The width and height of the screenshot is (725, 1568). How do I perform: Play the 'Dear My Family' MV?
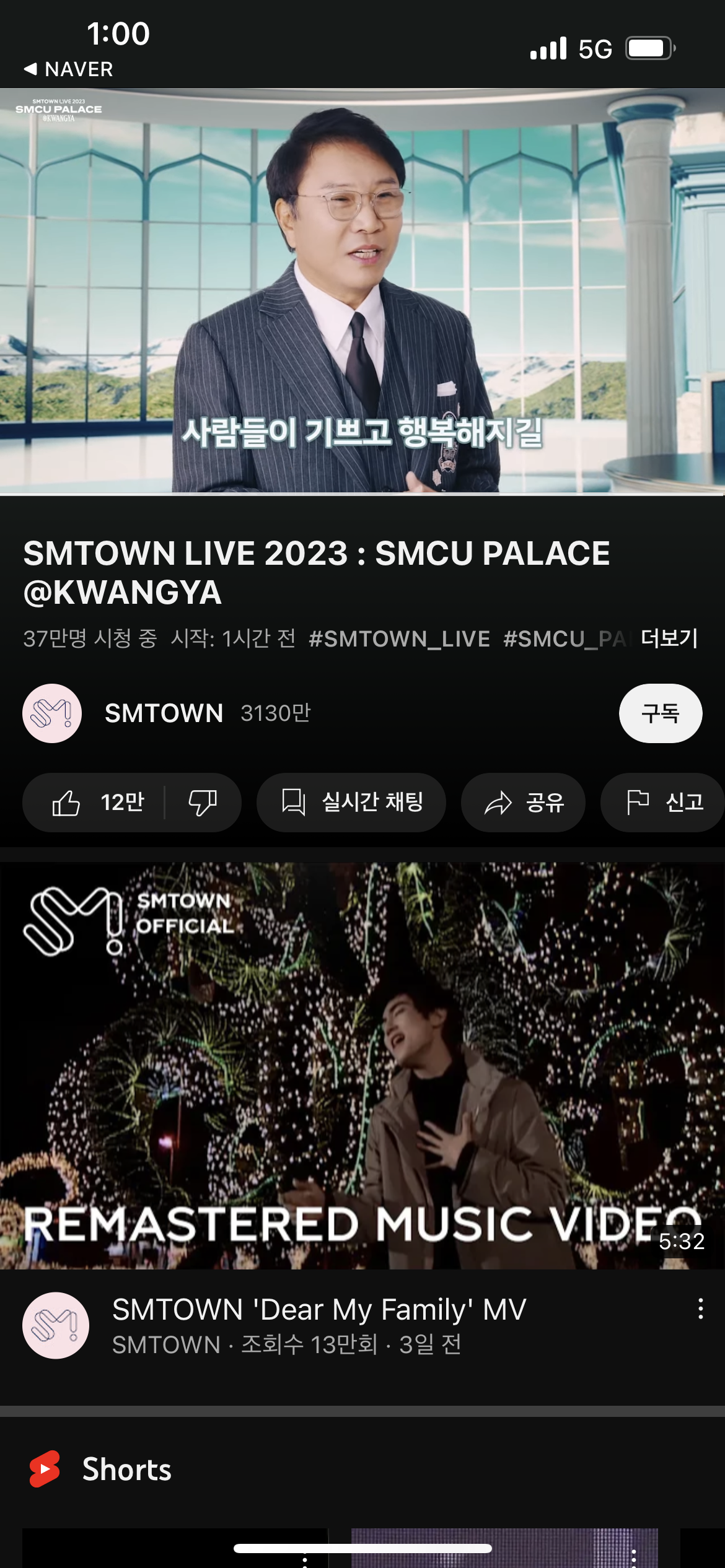click(362, 1065)
